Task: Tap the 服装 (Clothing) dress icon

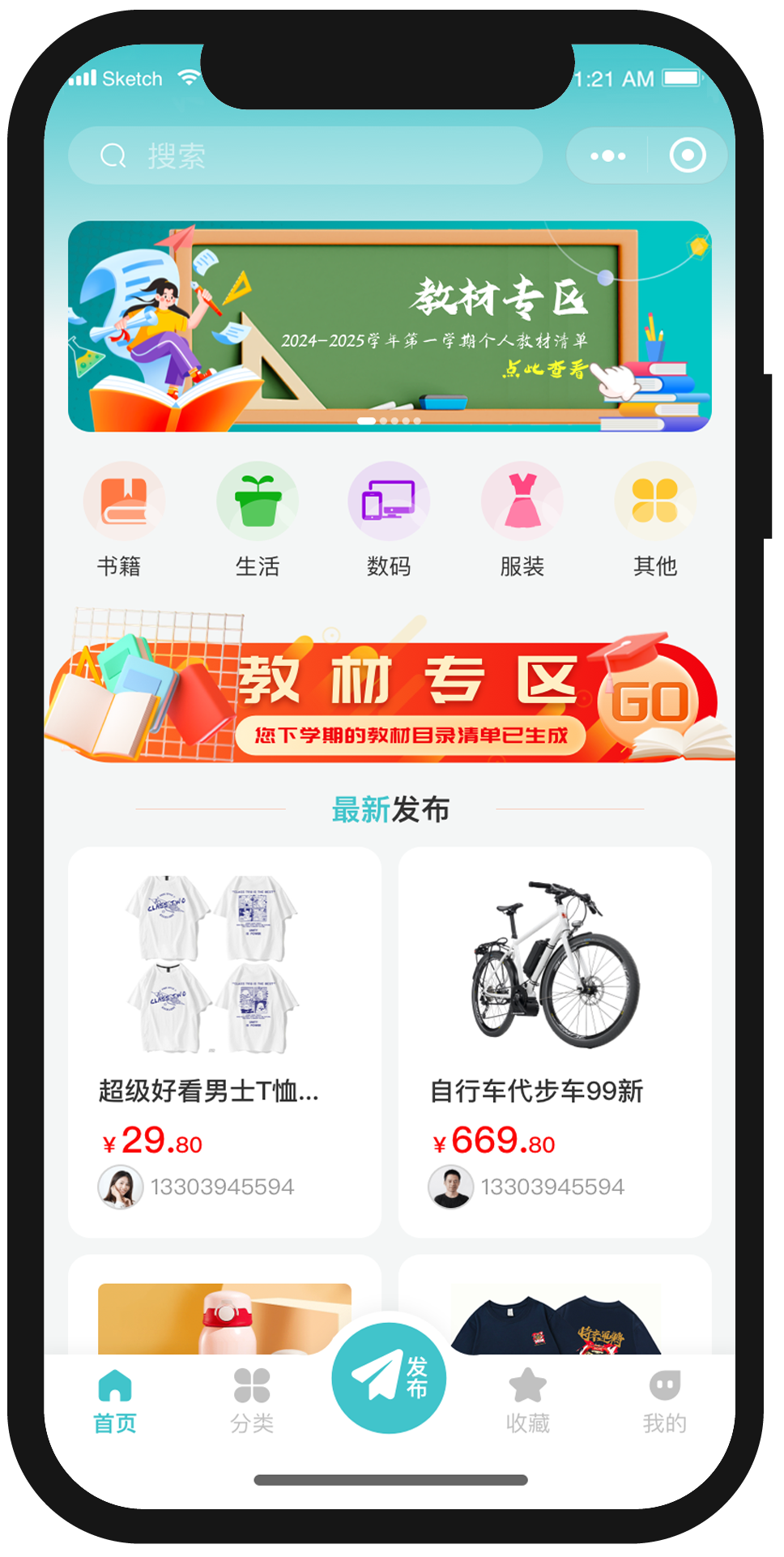Action: 522,501
